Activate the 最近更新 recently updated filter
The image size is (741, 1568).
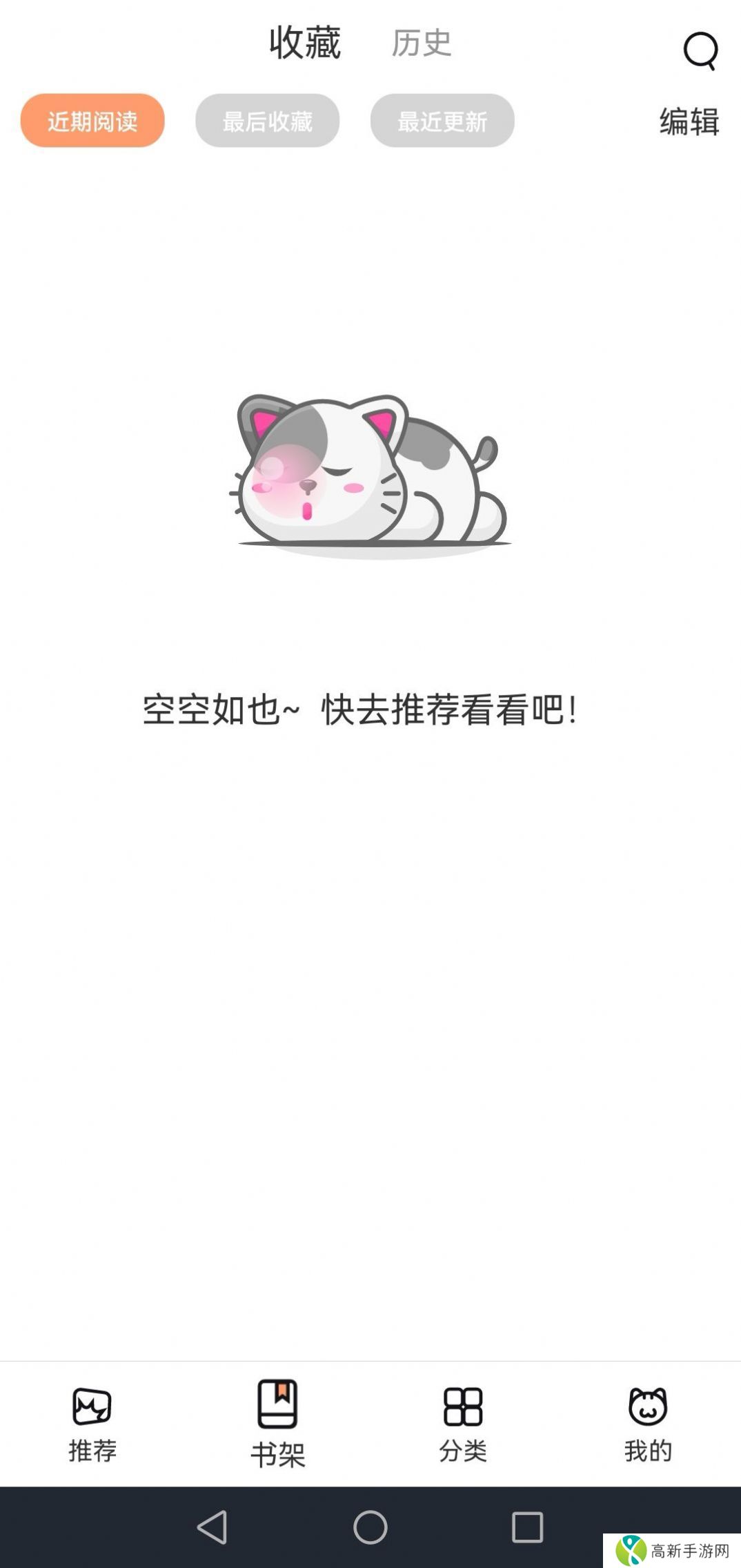pyautogui.click(x=442, y=120)
